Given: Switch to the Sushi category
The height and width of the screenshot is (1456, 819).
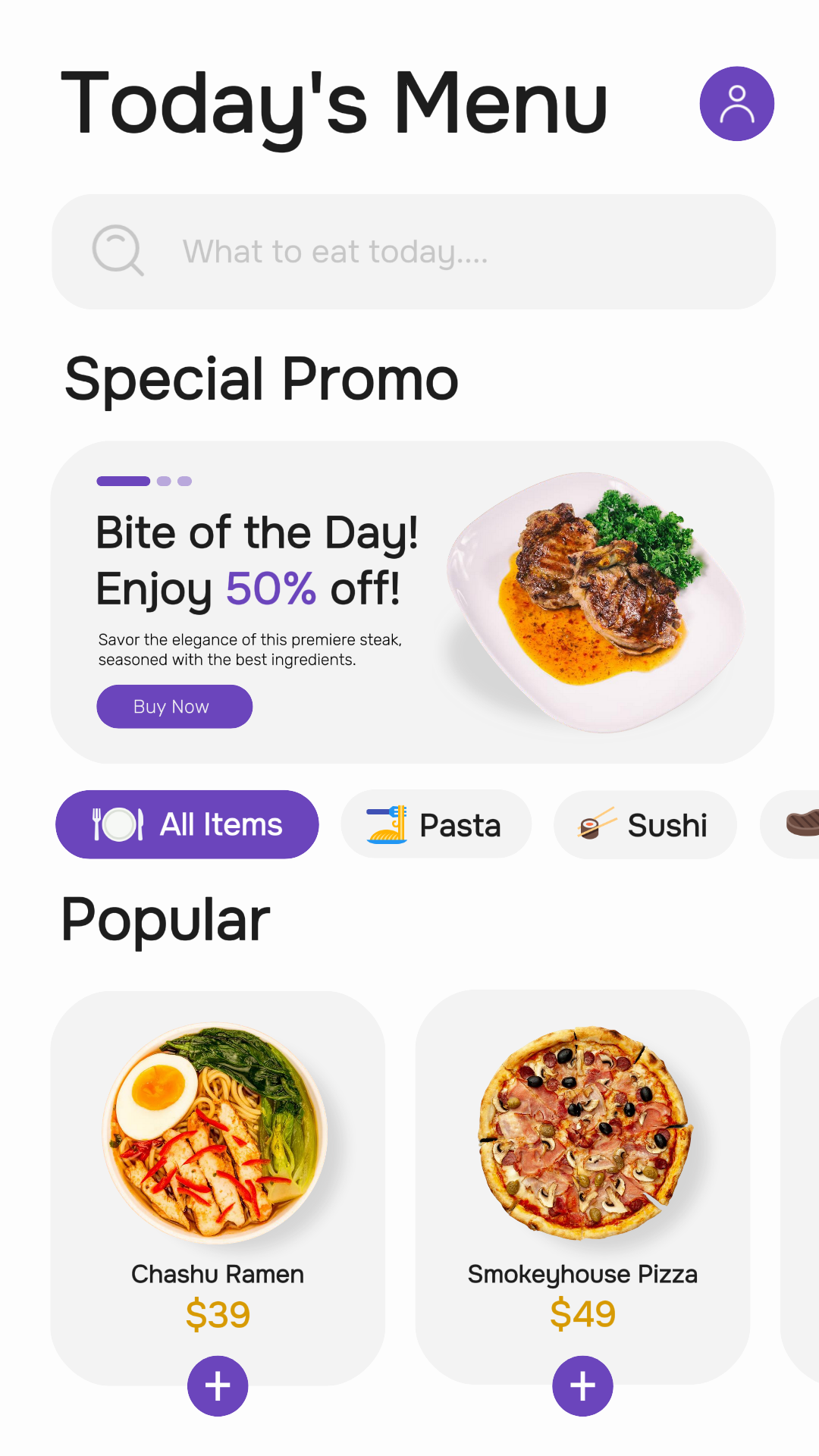Looking at the screenshot, I should (x=645, y=824).
